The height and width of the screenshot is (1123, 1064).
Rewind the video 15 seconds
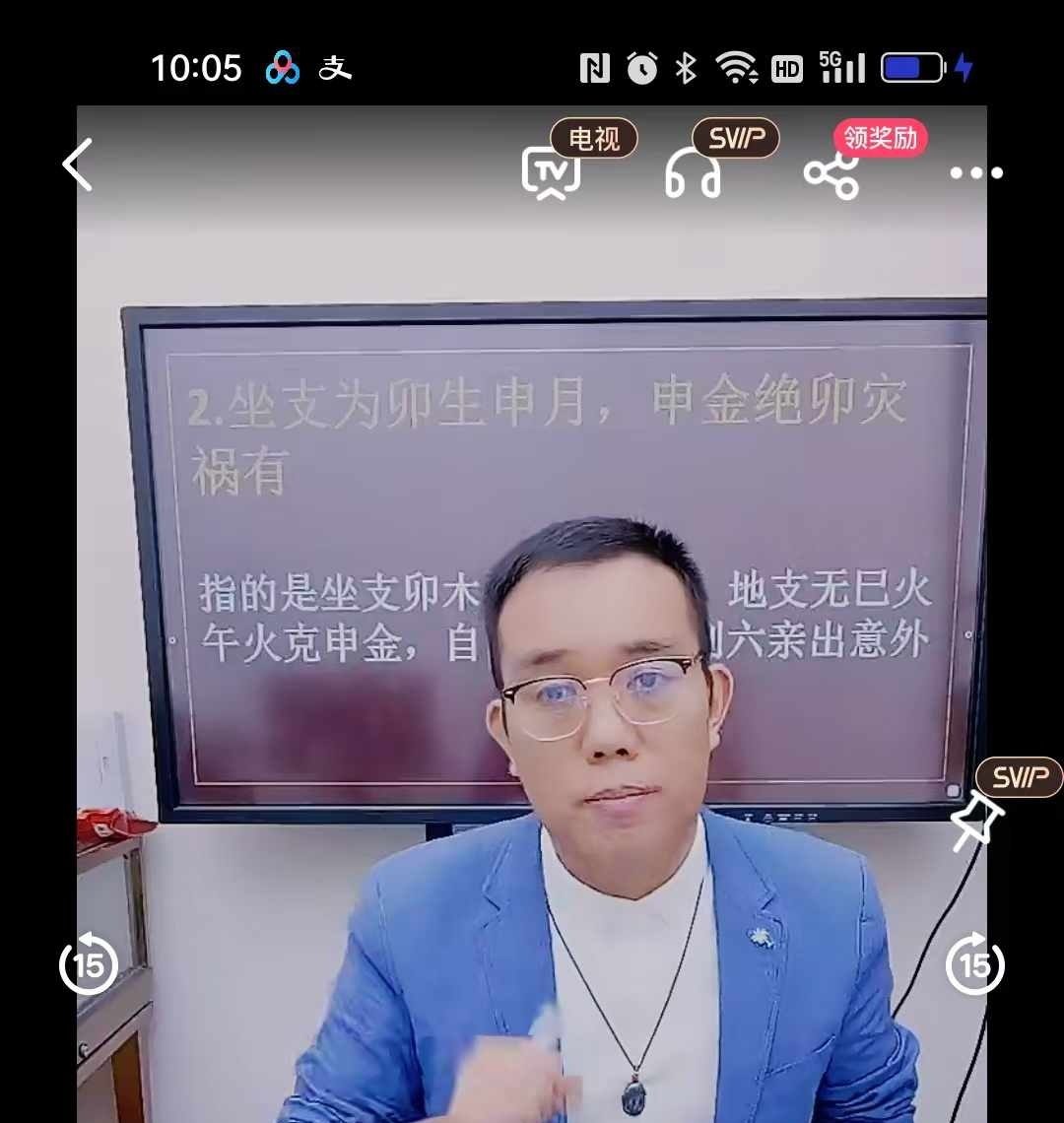pyautogui.click(x=89, y=964)
